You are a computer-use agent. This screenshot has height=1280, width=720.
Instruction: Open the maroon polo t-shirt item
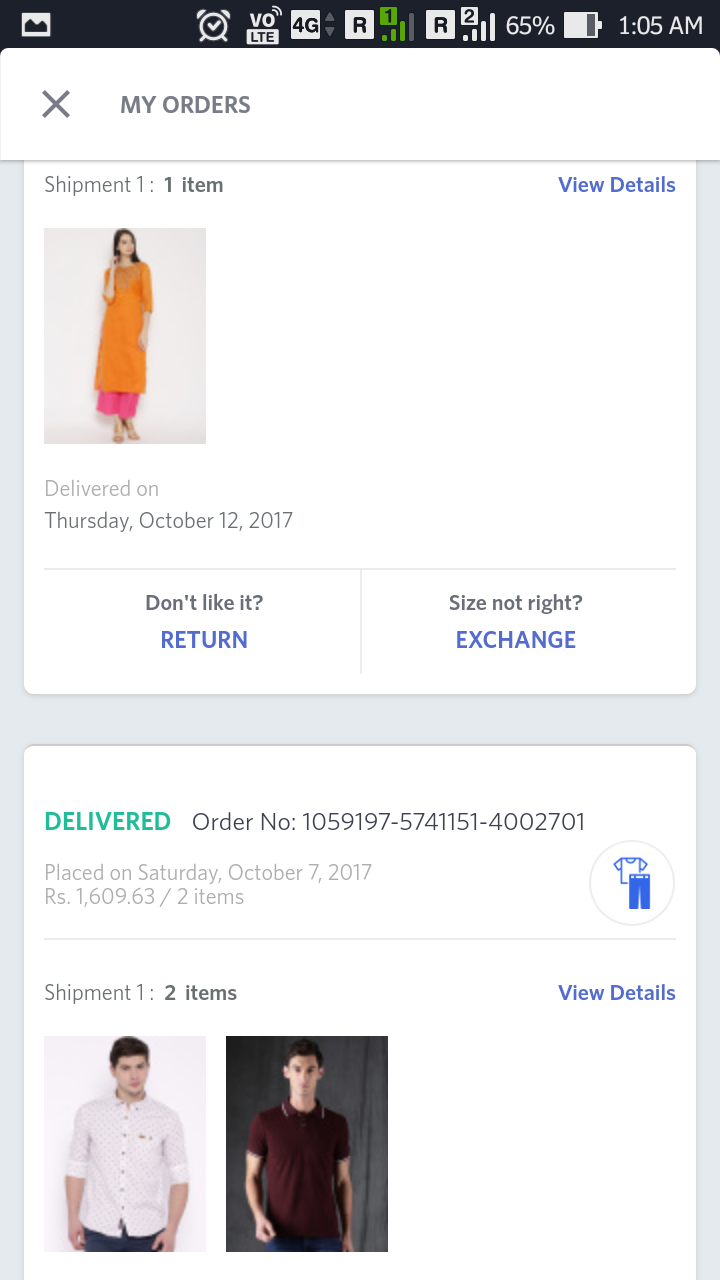pos(307,1143)
